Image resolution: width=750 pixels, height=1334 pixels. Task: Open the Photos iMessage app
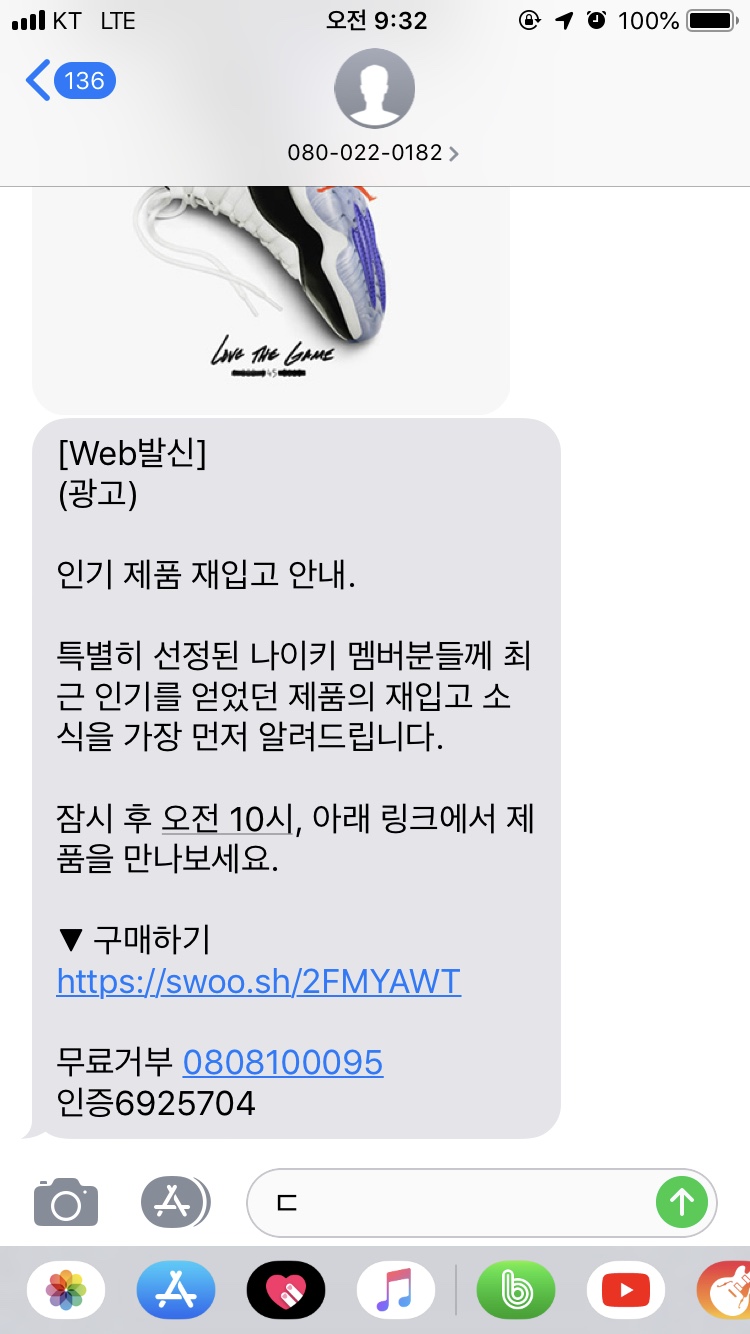coord(66,1290)
